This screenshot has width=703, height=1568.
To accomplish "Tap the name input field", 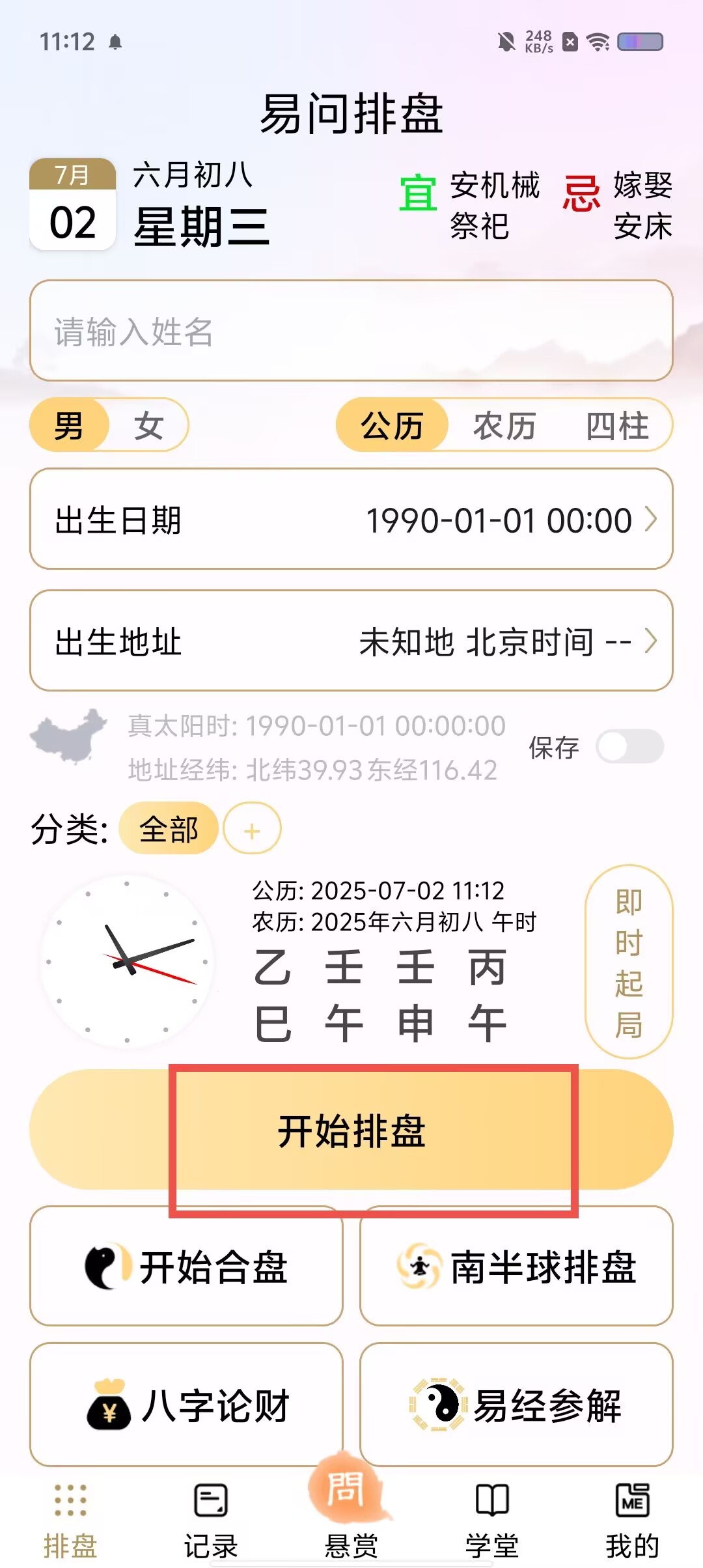I will (x=351, y=331).
